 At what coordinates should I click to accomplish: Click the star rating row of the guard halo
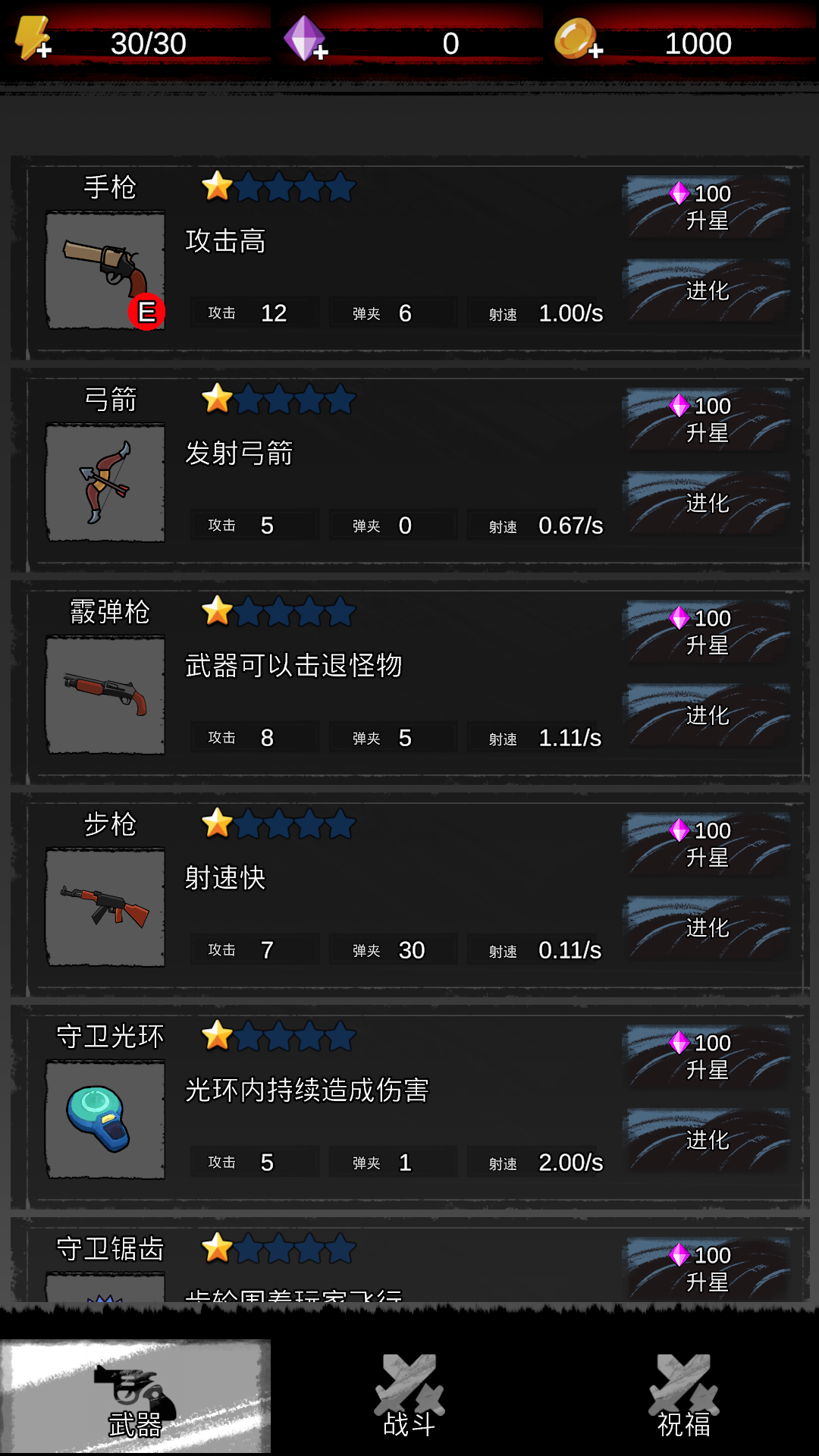tap(278, 1036)
